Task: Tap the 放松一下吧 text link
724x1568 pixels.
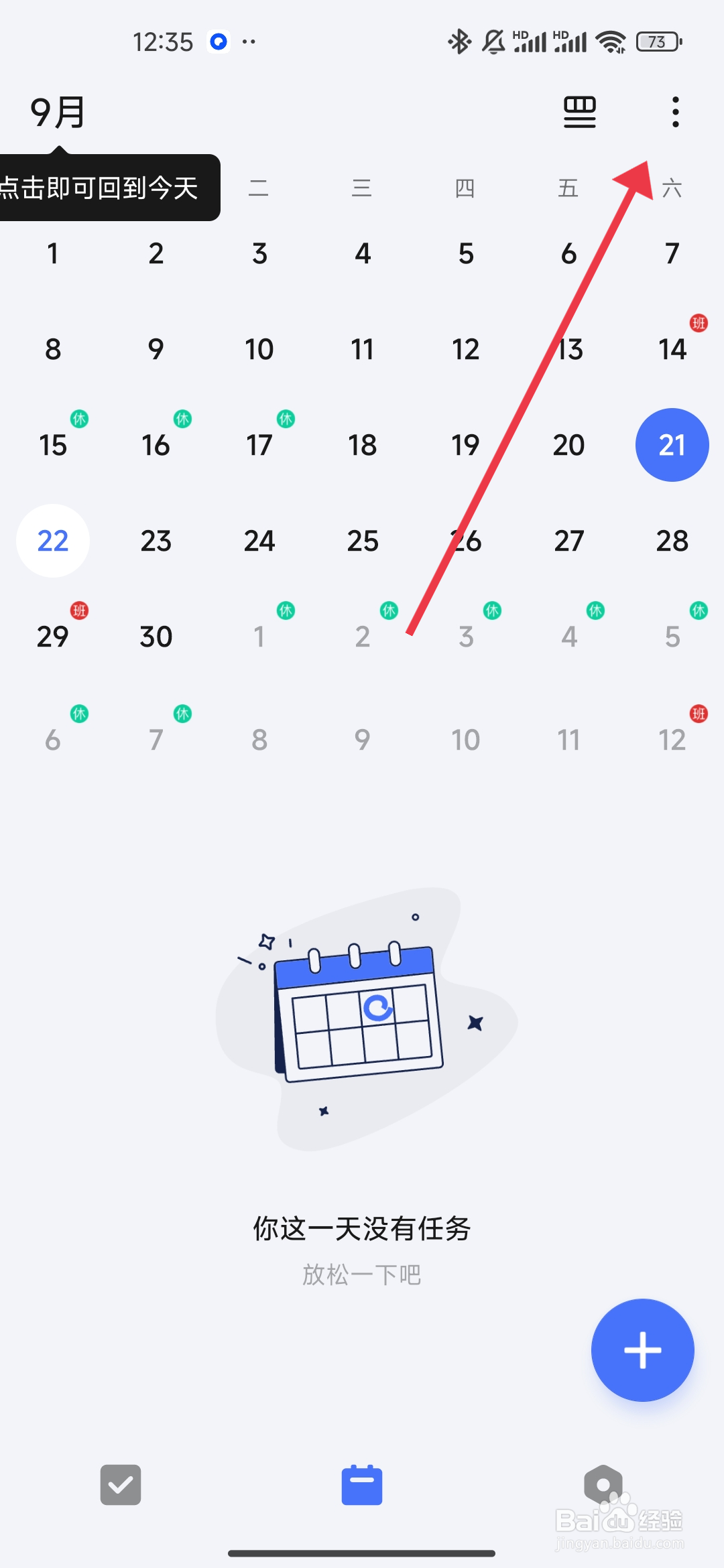Action: click(x=361, y=1273)
